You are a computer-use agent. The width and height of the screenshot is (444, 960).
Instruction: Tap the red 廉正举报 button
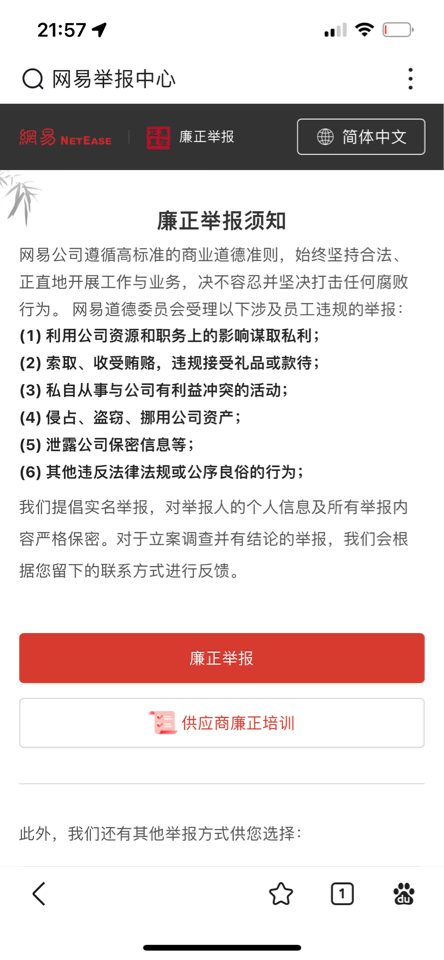tap(222, 658)
